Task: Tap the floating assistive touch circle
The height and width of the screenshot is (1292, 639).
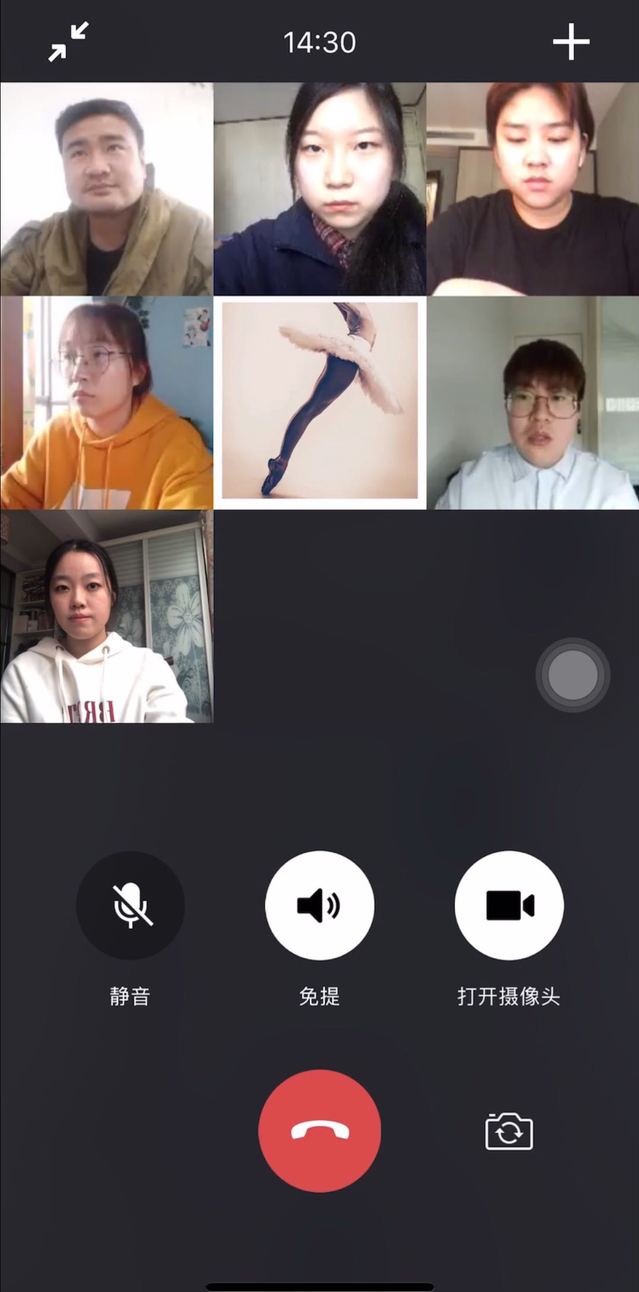Action: click(573, 676)
